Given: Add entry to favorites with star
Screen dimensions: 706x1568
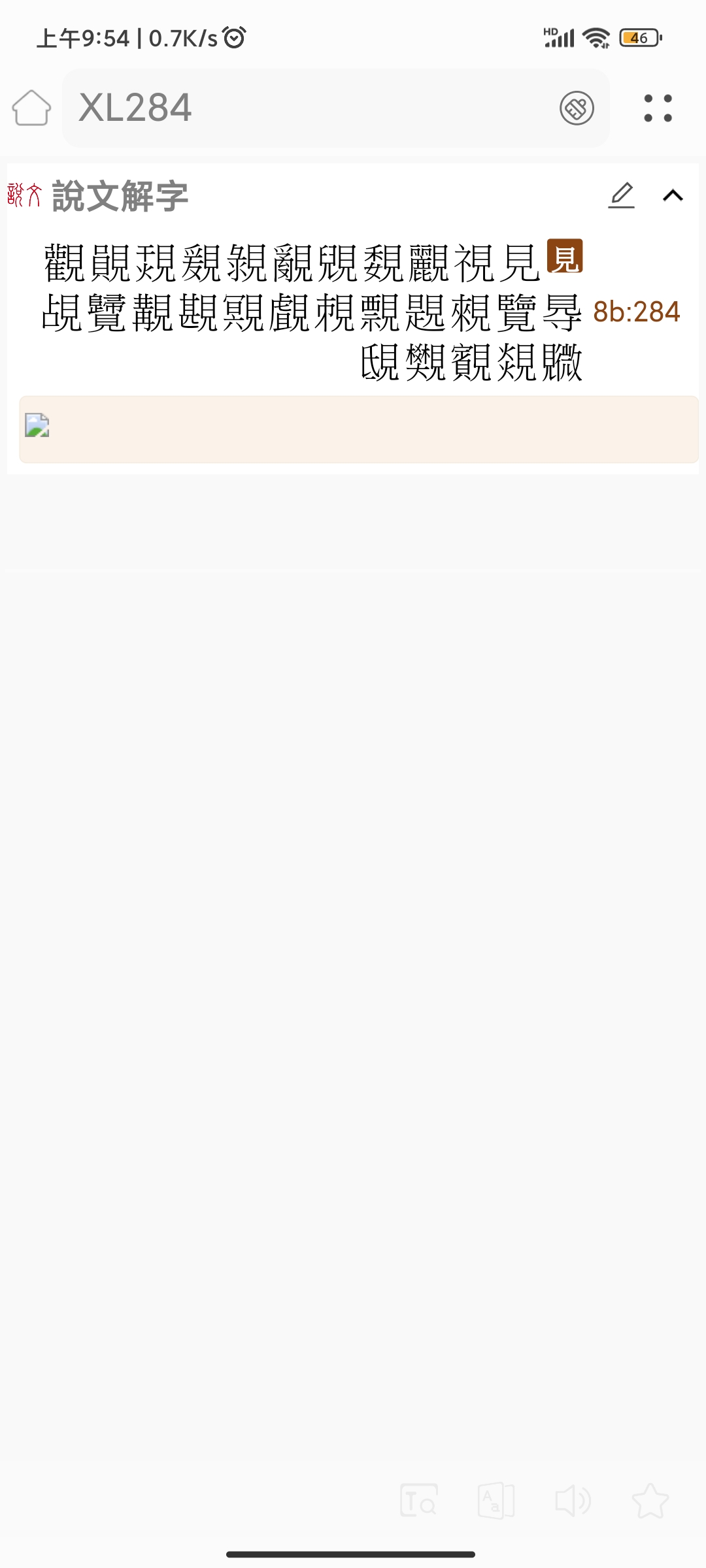Looking at the screenshot, I should pos(650,1501).
